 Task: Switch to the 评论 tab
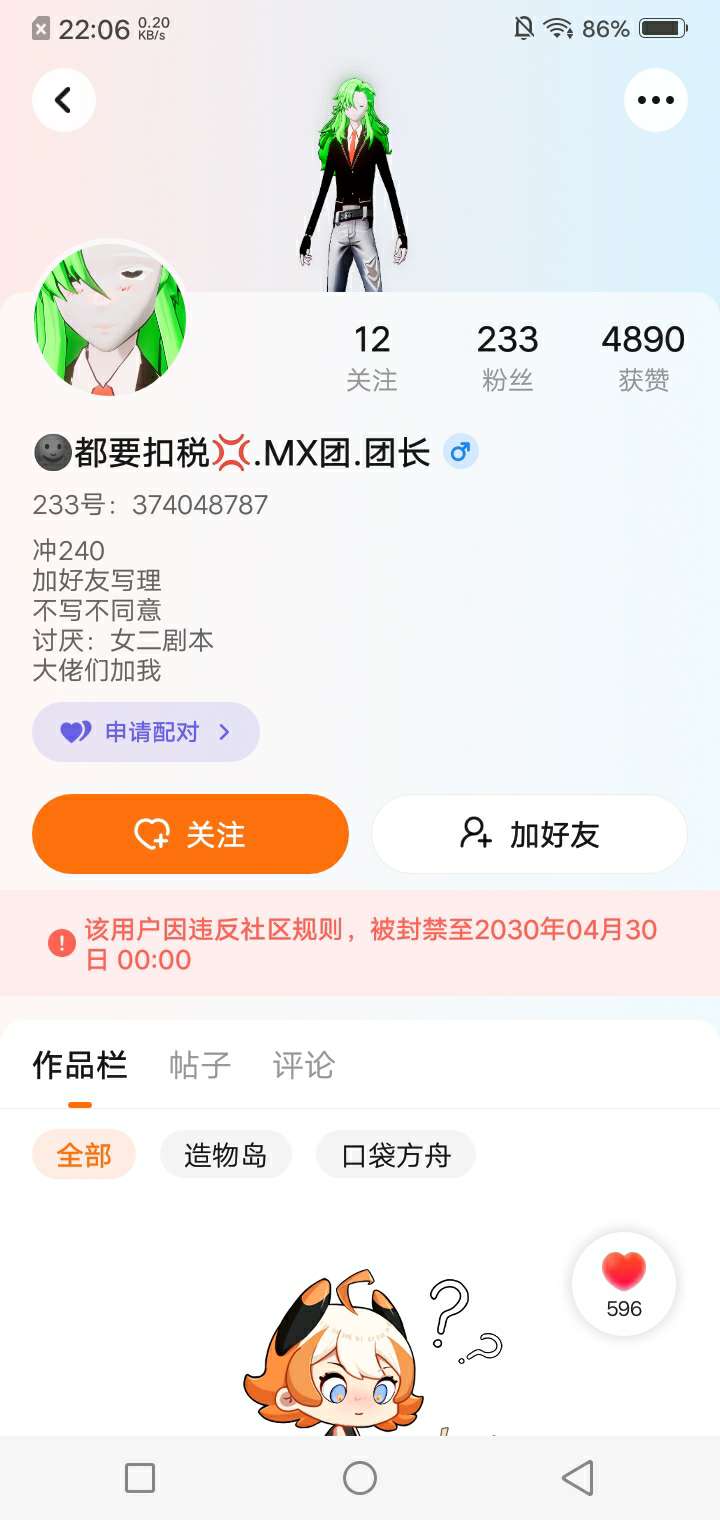(303, 1066)
